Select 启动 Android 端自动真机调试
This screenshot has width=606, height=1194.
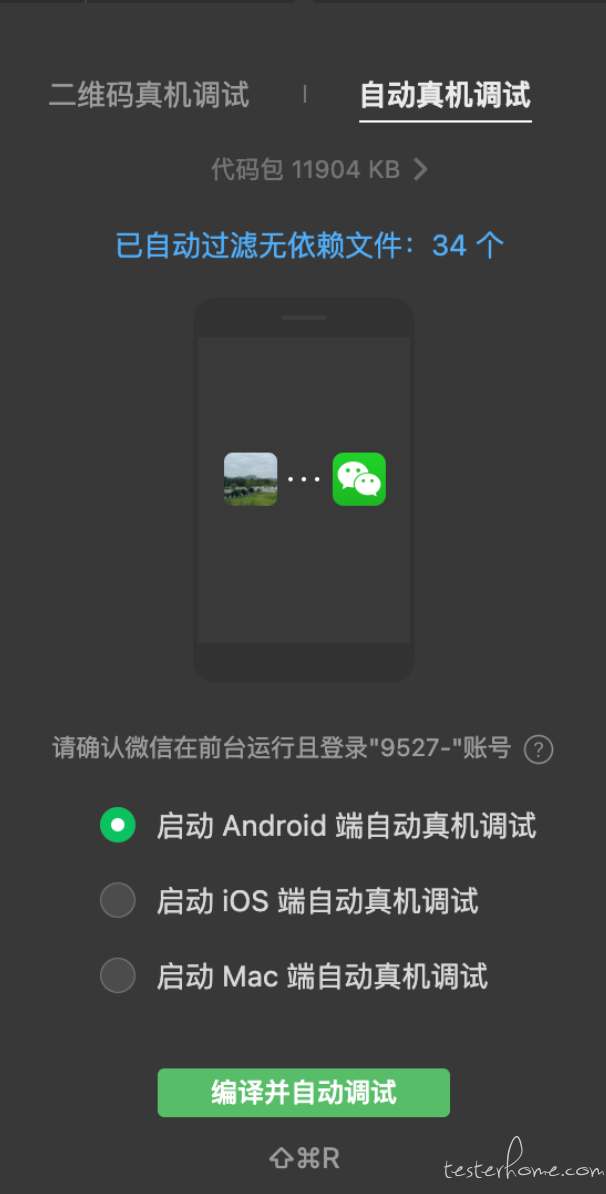[118, 825]
